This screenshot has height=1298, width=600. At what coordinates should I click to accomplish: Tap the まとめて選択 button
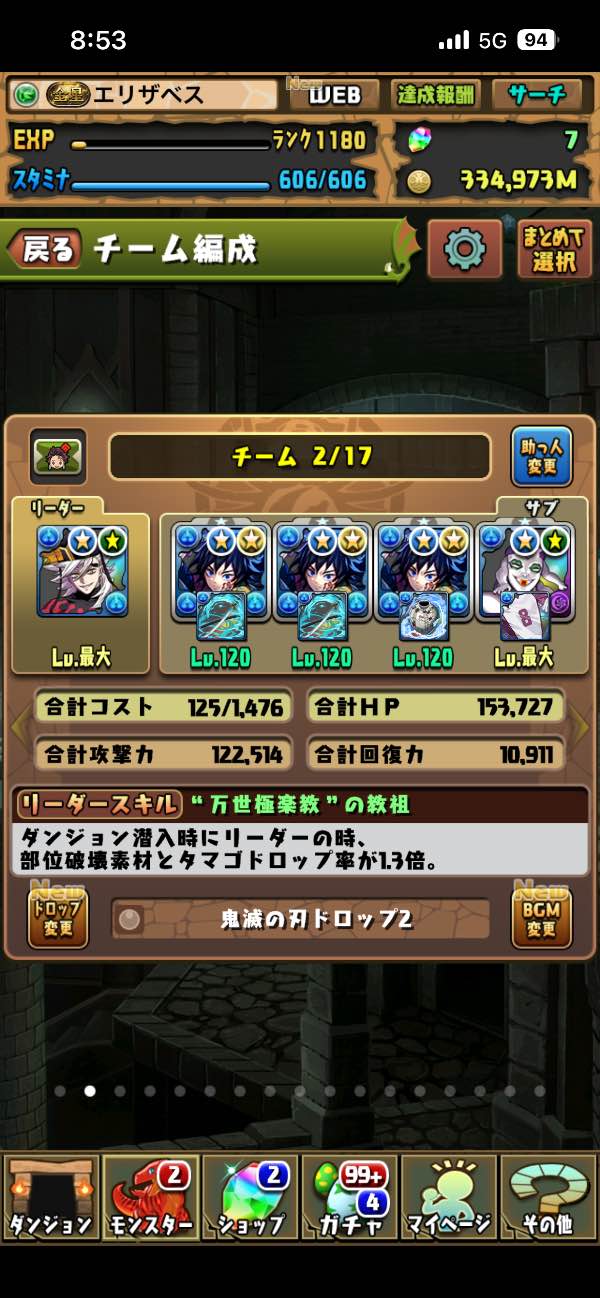coord(555,249)
